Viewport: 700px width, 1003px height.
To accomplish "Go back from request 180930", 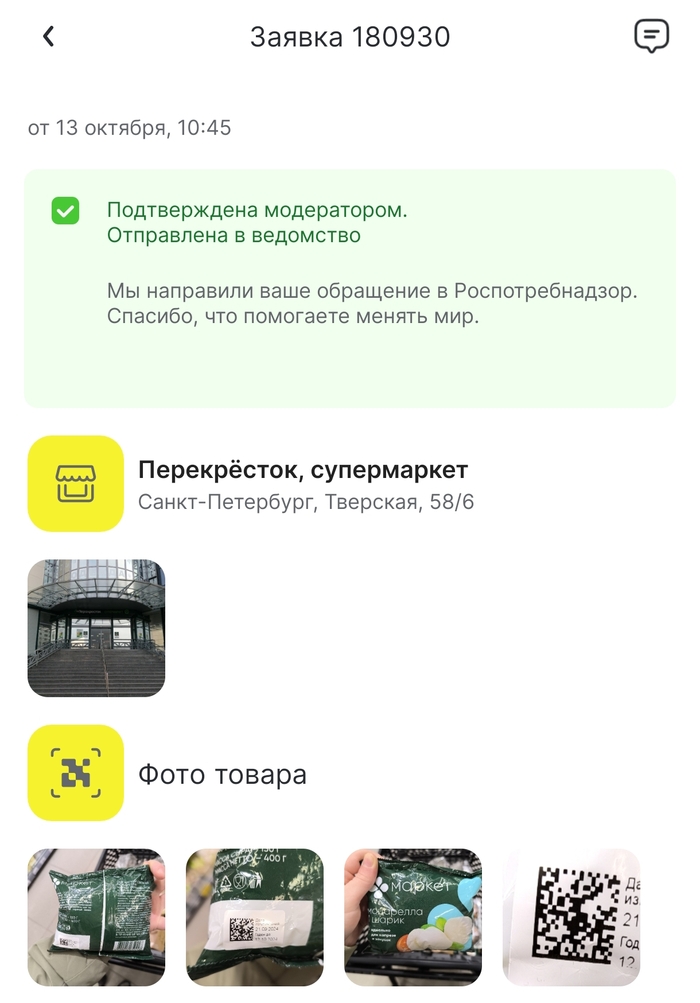I will tap(48, 37).
